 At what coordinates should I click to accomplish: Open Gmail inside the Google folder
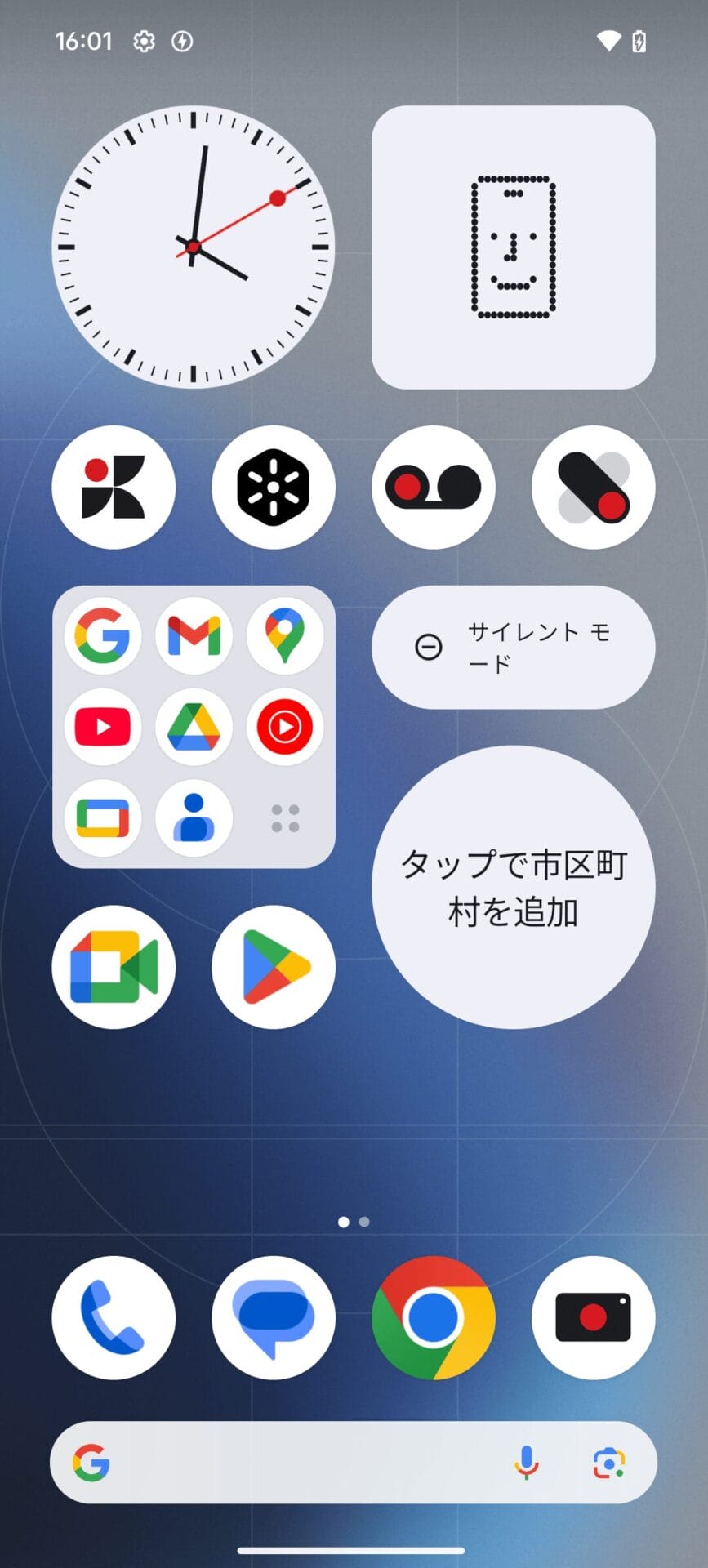pyautogui.click(x=193, y=636)
